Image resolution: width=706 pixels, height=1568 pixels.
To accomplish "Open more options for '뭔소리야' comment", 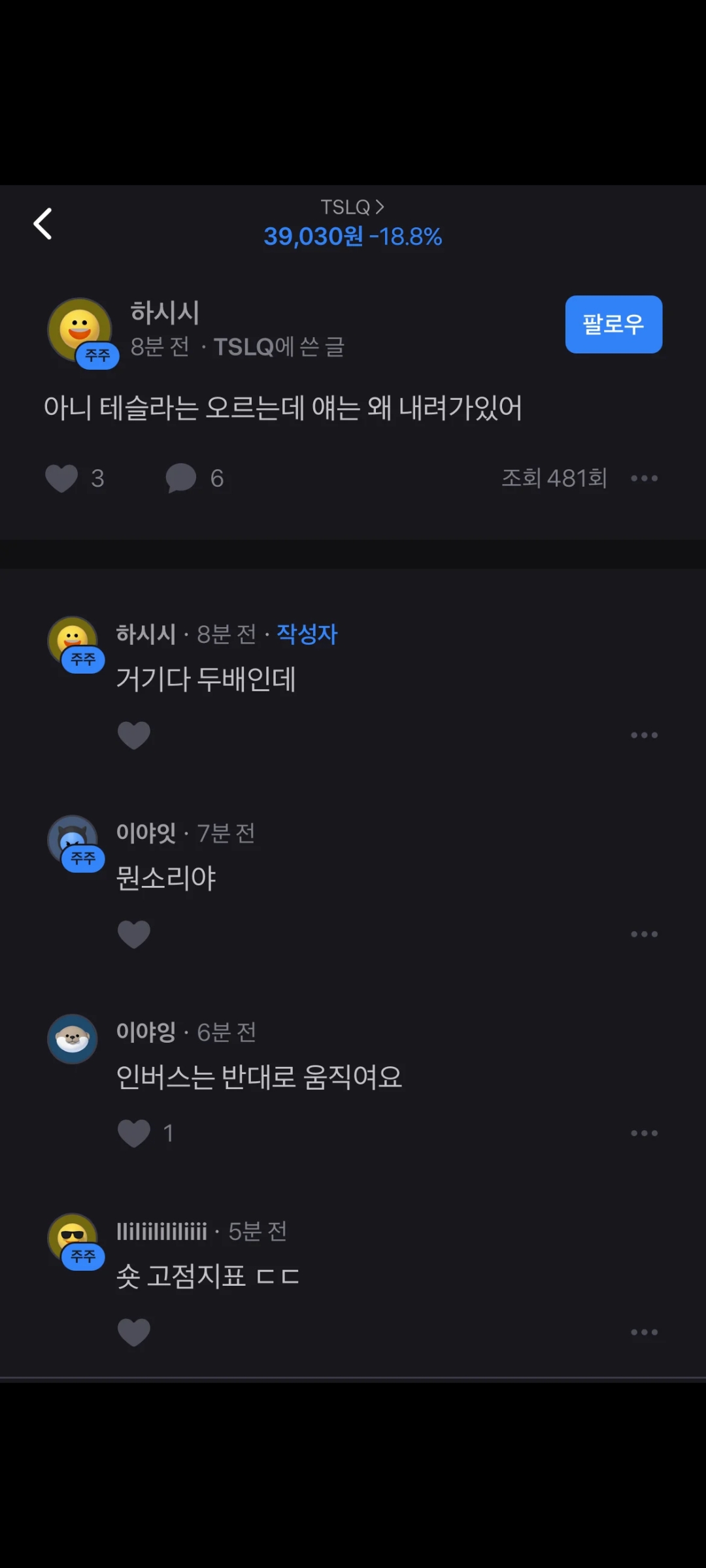I will [x=644, y=934].
